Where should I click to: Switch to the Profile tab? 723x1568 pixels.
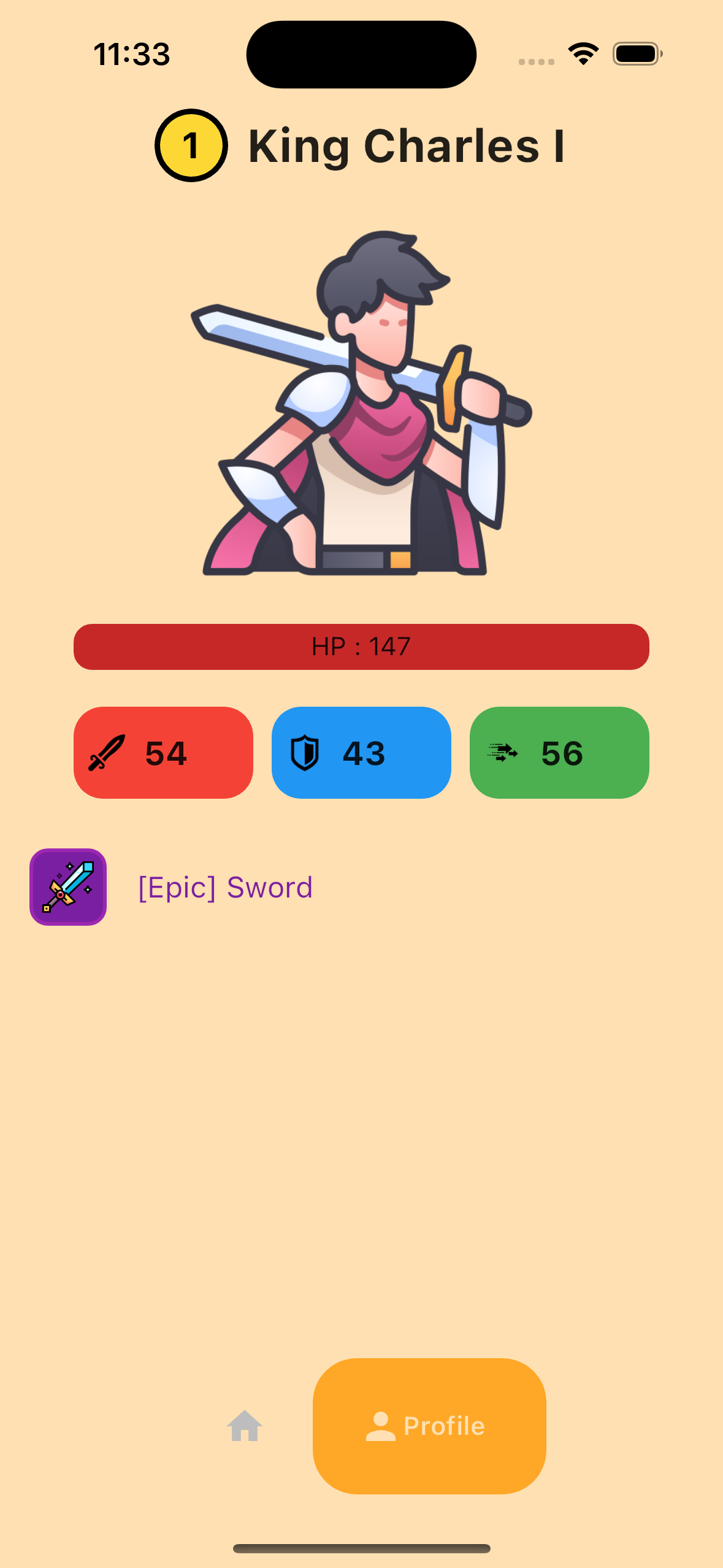pos(429,1426)
